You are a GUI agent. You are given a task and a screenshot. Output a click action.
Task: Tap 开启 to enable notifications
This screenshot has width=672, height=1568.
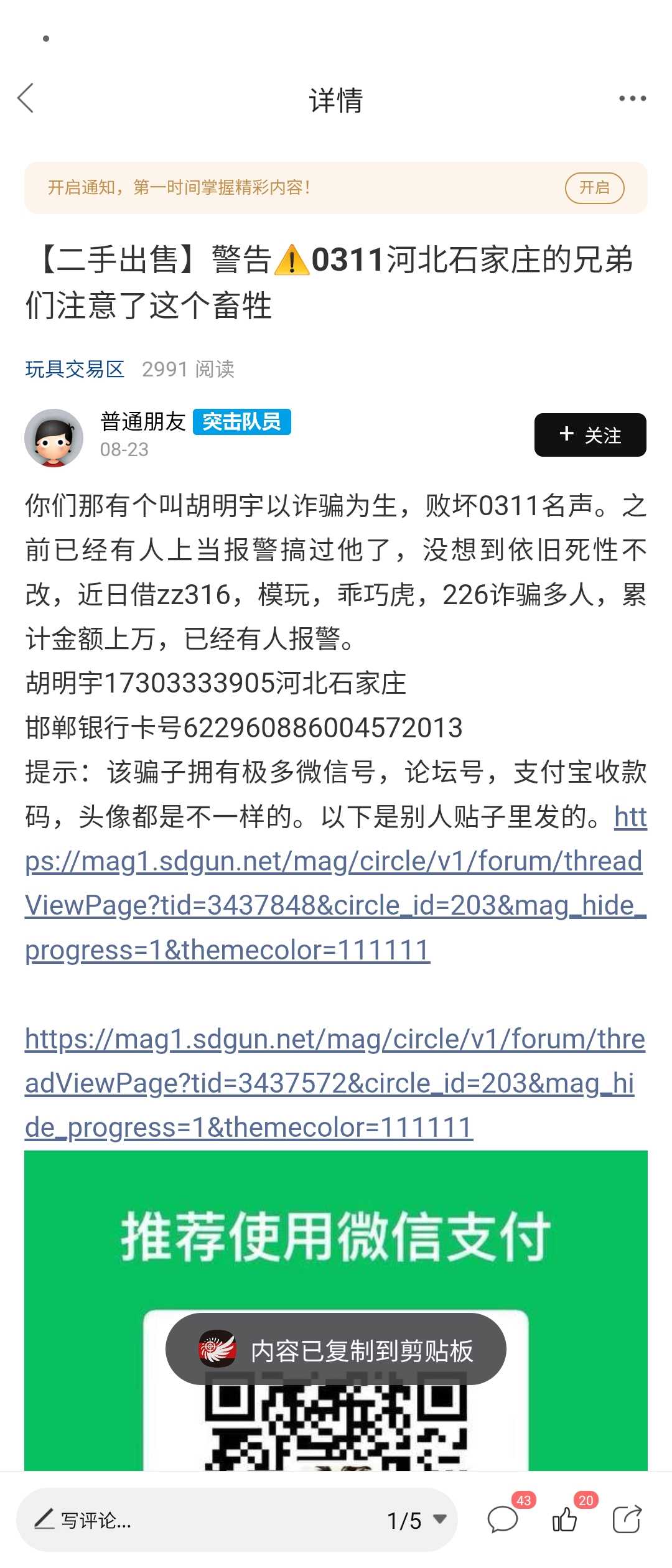594,188
